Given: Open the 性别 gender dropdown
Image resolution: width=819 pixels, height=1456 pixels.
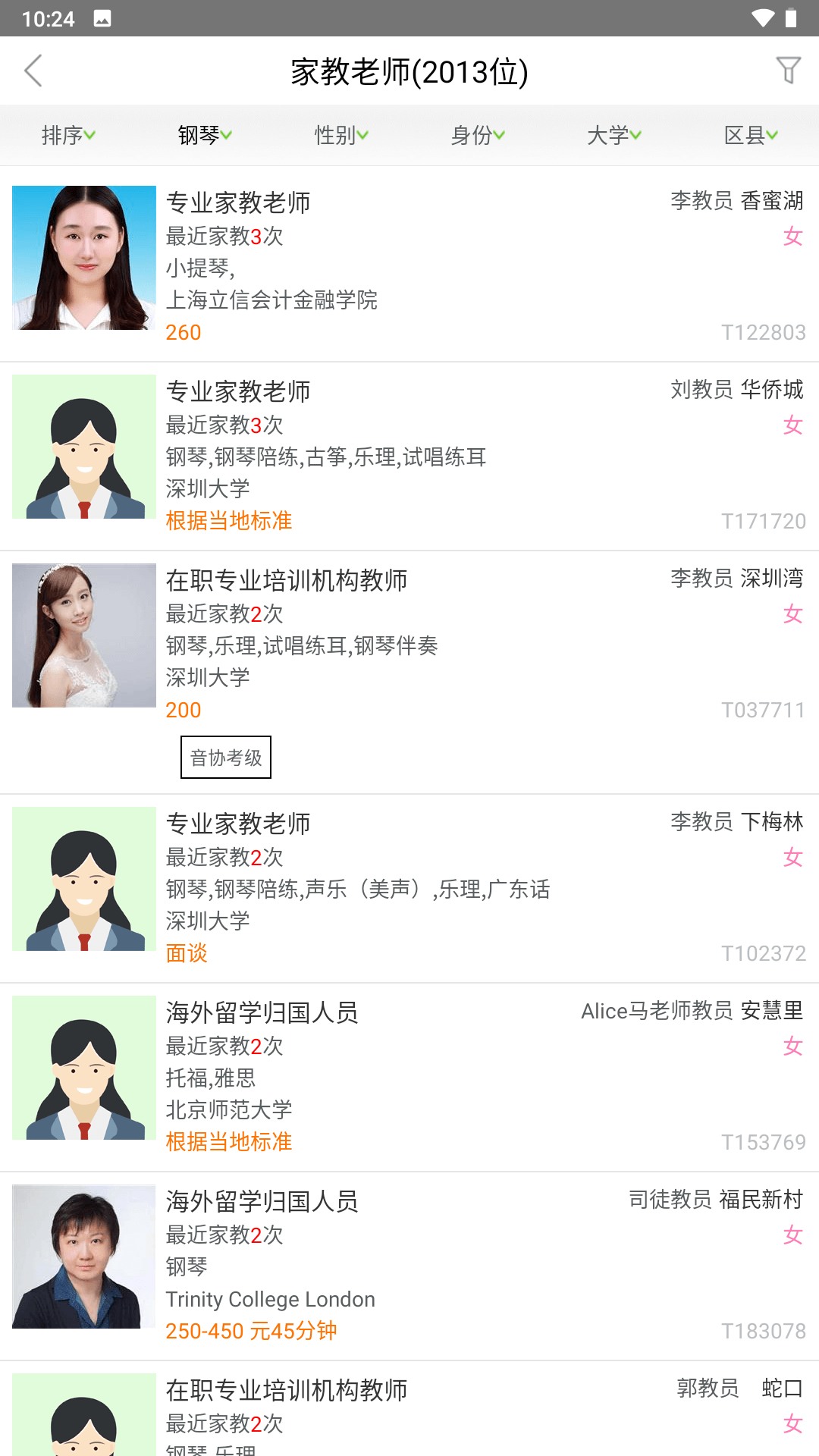Looking at the screenshot, I should pos(341,136).
